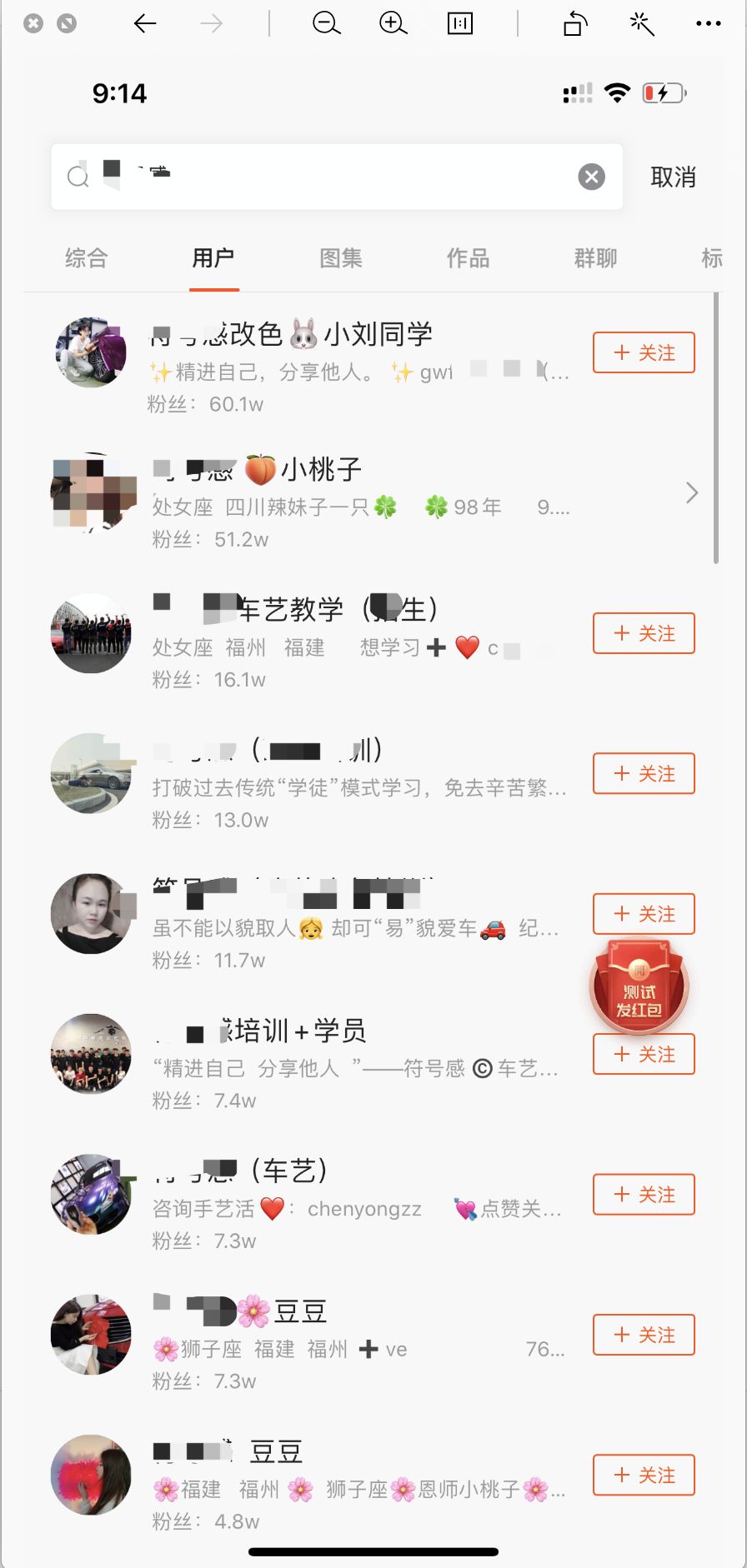747x1568 pixels.
Task: Go to the 群聊 tab
Action: click(x=595, y=258)
